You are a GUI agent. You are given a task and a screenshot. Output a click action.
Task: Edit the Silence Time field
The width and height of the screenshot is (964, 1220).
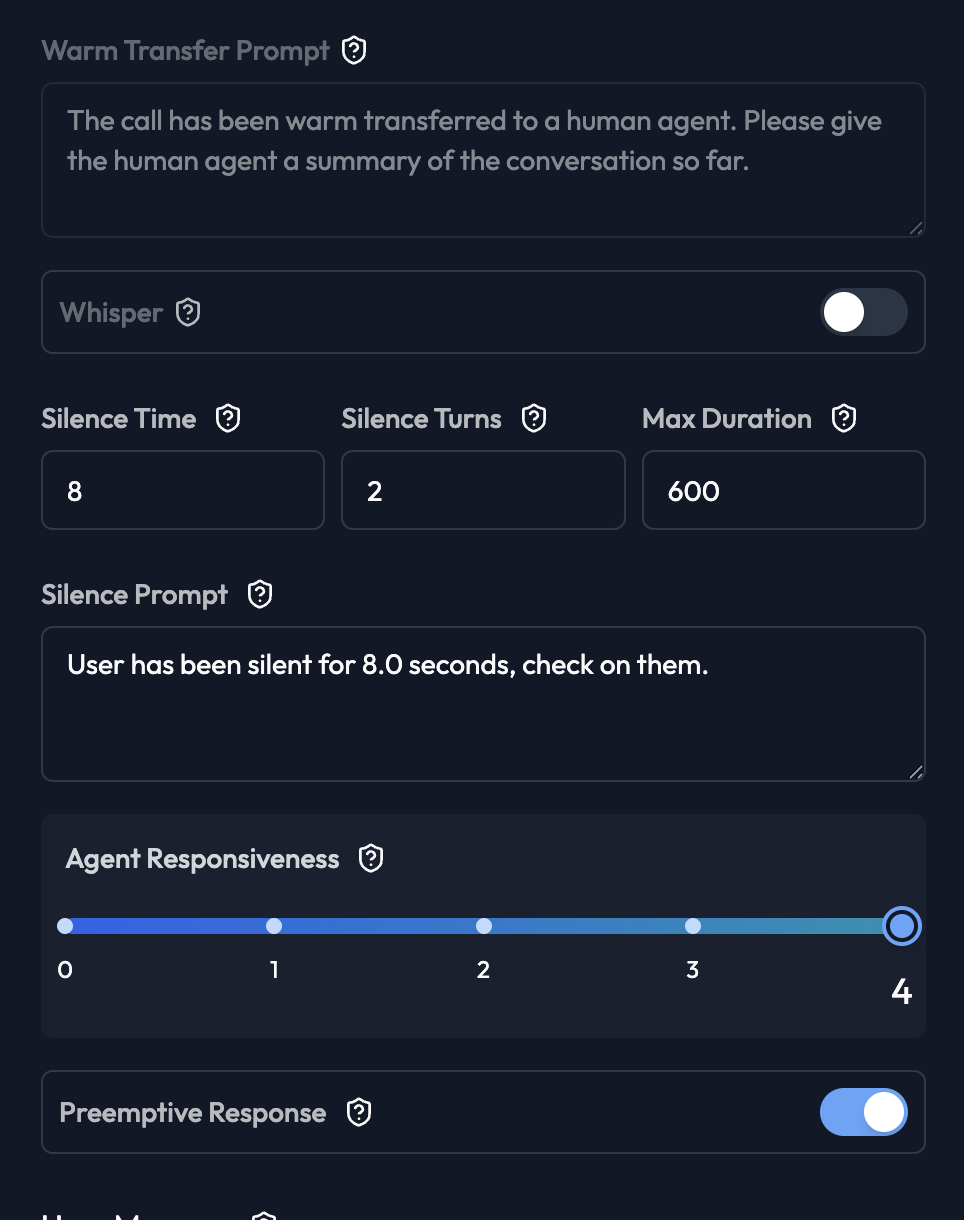(183, 490)
